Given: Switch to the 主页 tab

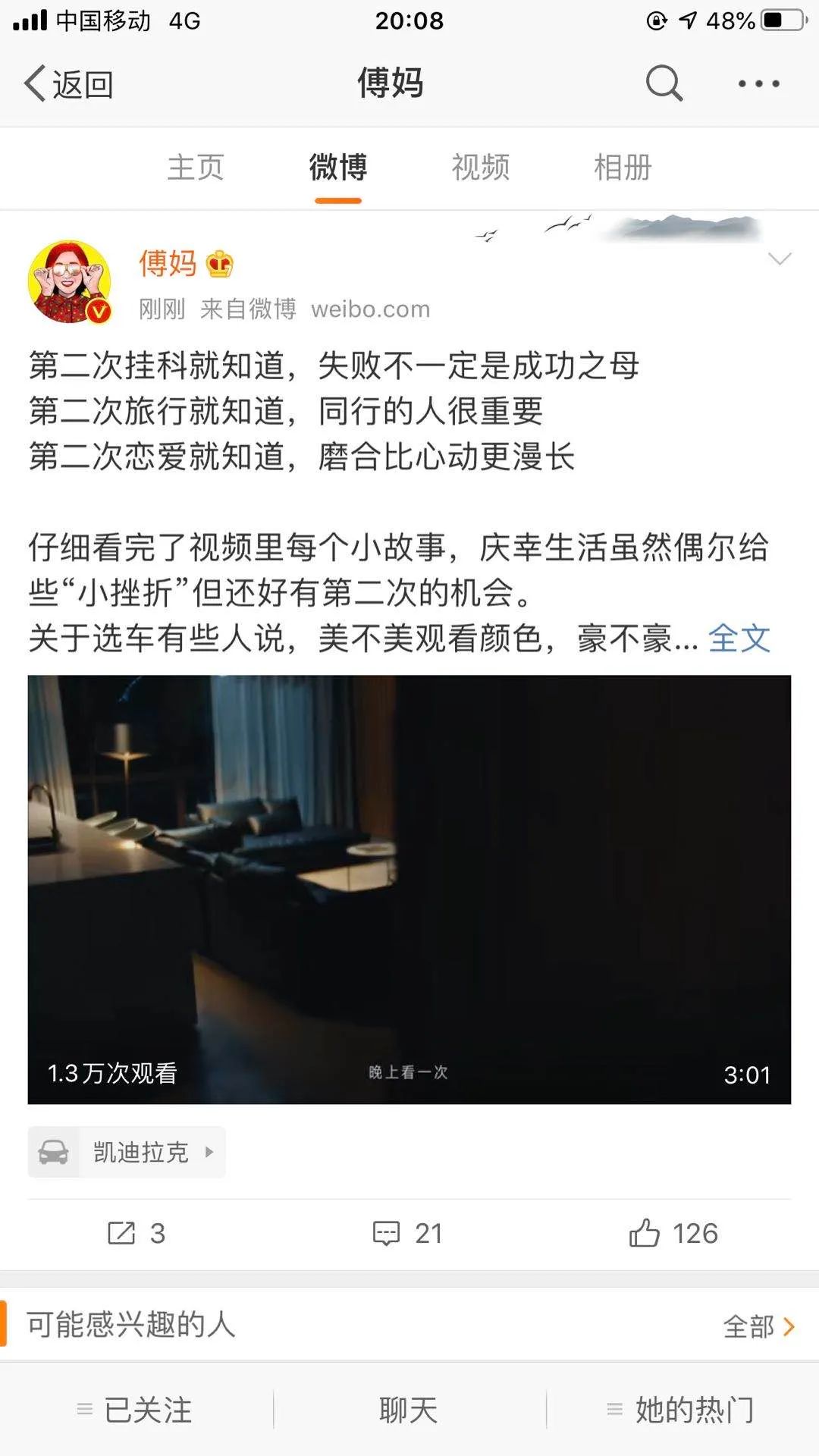Looking at the screenshot, I should tap(196, 168).
